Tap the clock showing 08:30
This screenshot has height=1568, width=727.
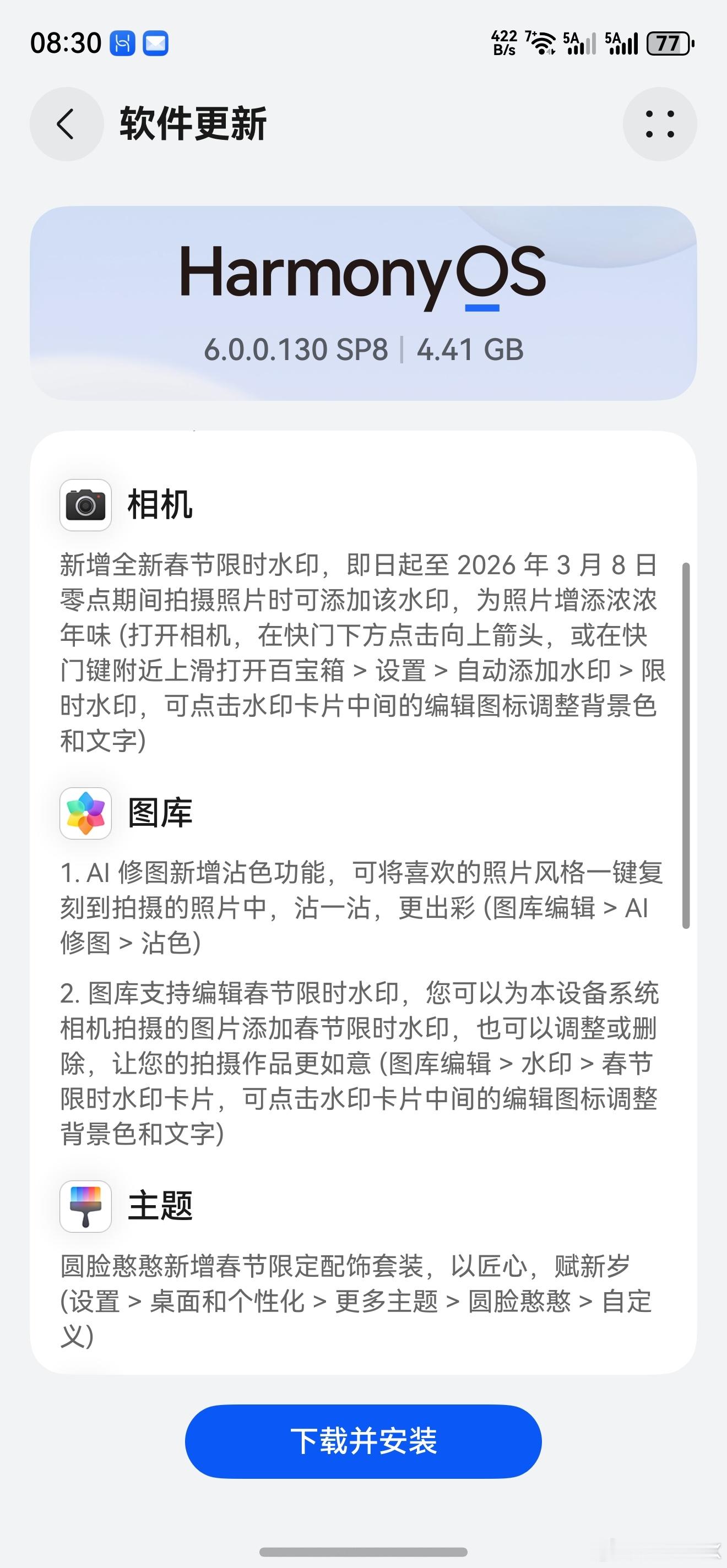[x=67, y=42]
